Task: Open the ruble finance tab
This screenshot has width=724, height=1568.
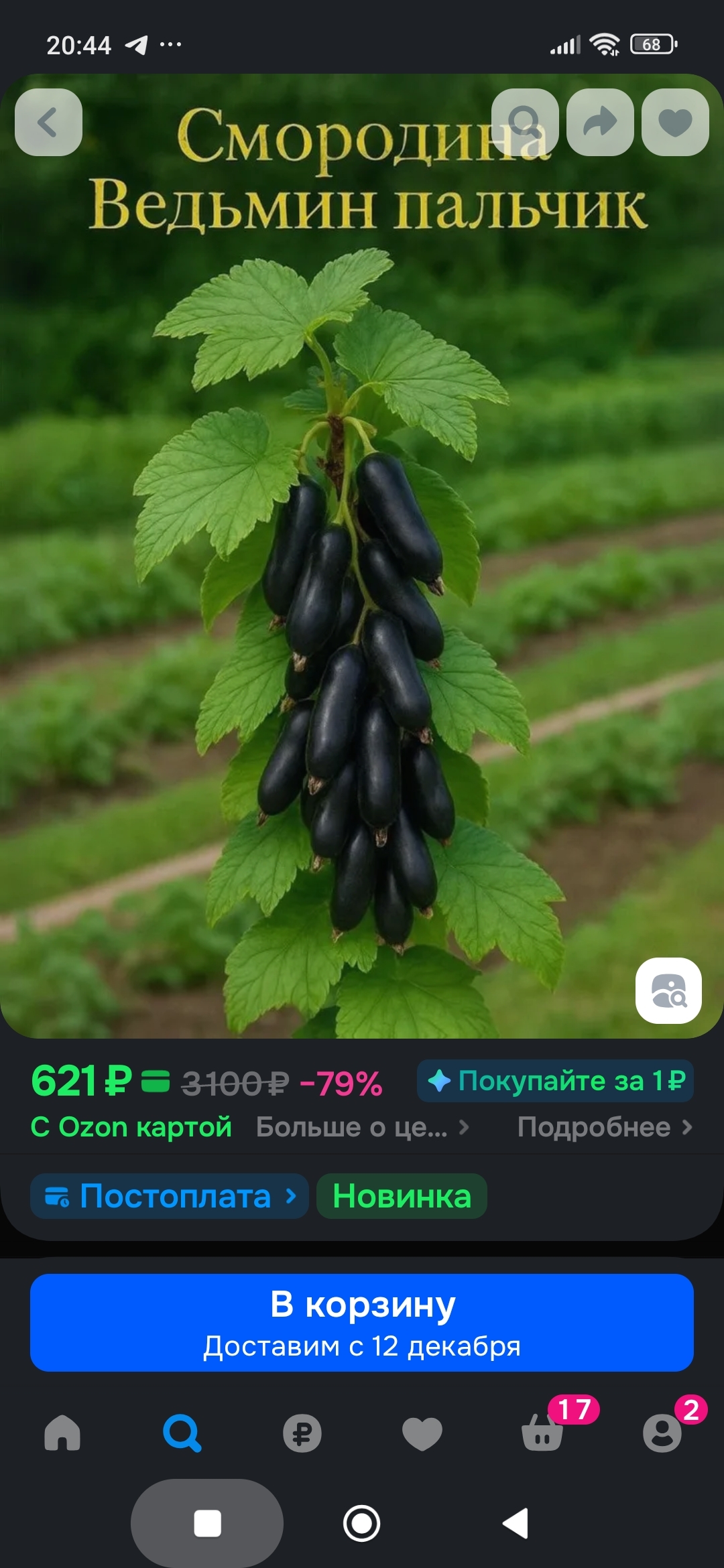Action: (302, 1434)
